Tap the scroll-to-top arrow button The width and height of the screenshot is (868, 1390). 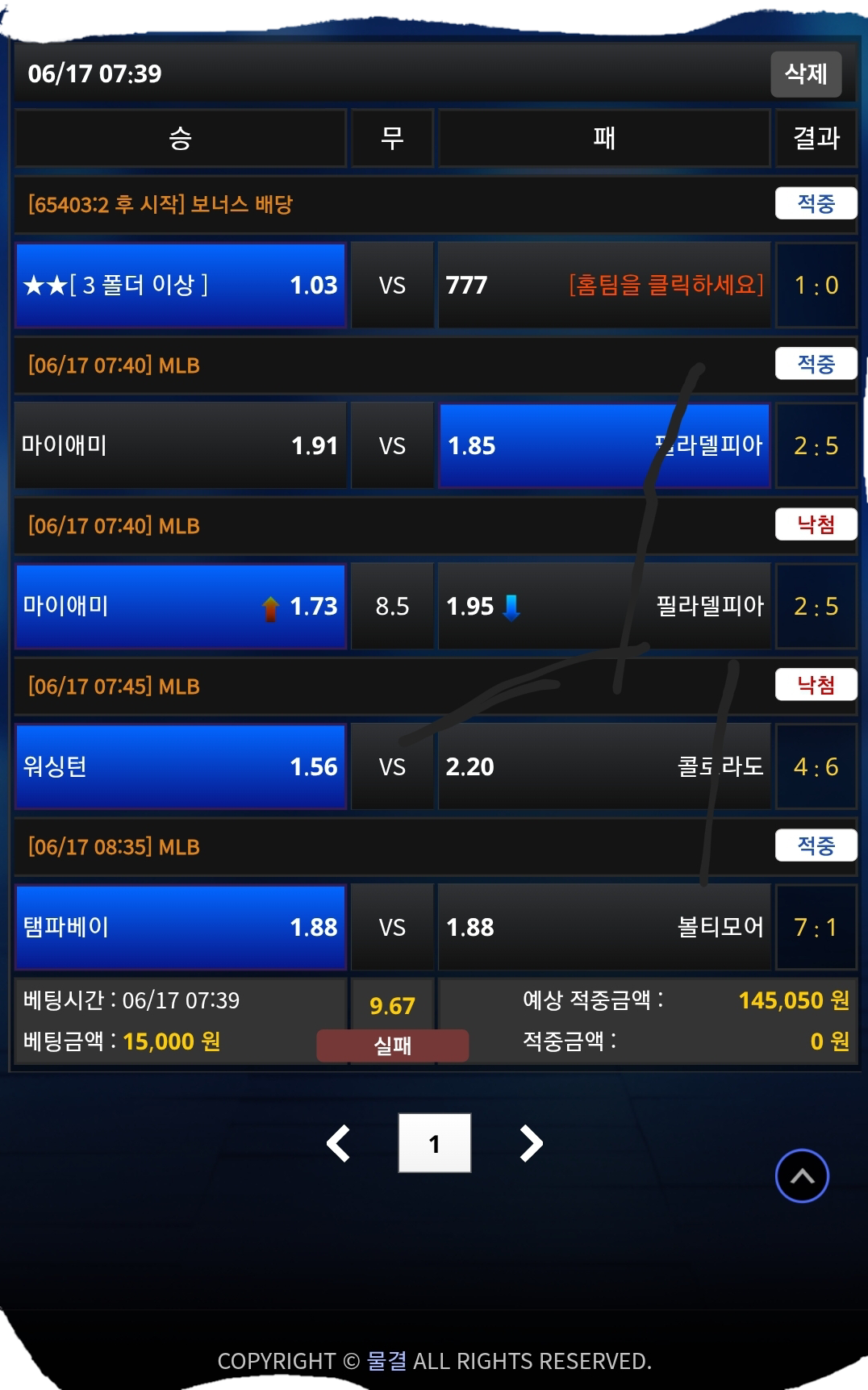coord(802,1175)
